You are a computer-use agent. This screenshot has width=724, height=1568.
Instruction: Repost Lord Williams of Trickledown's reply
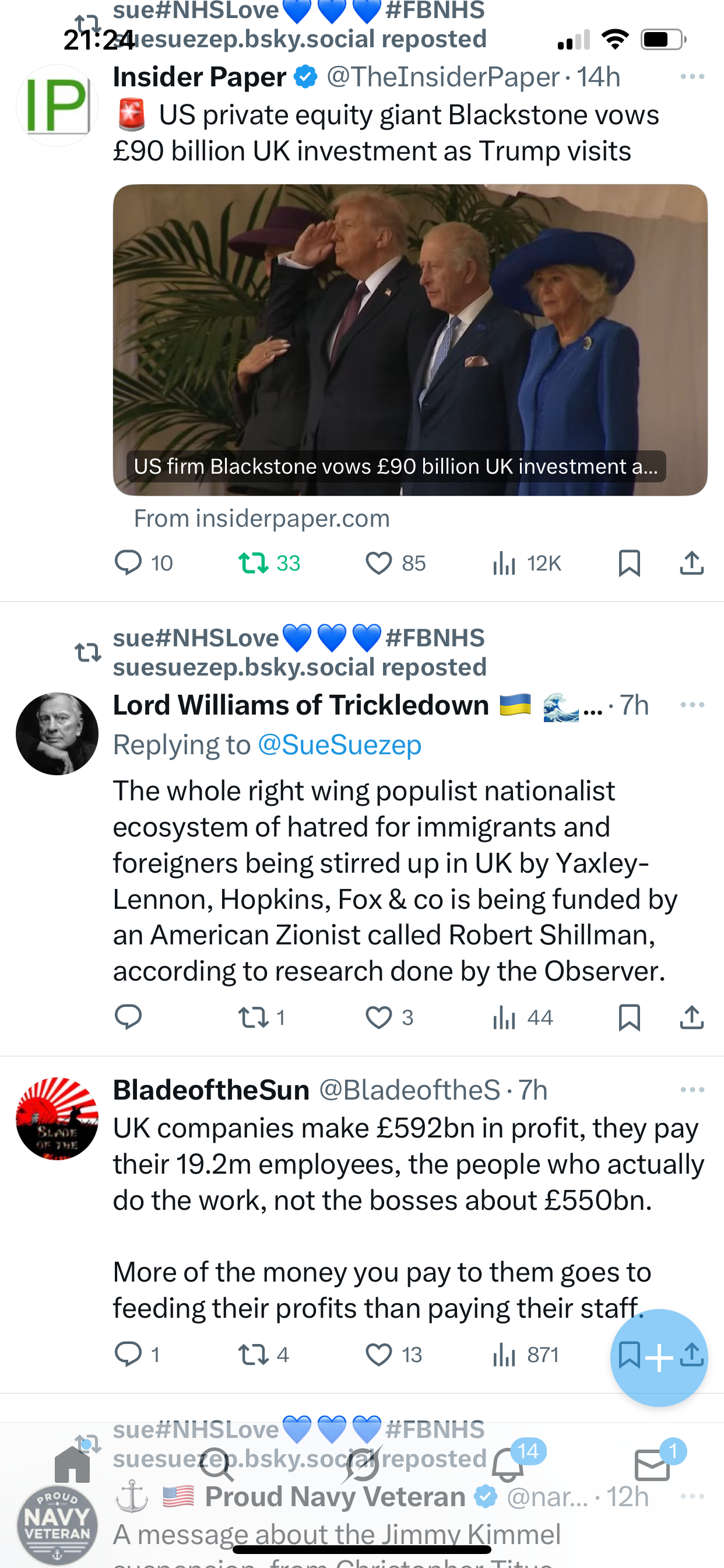click(x=254, y=1017)
